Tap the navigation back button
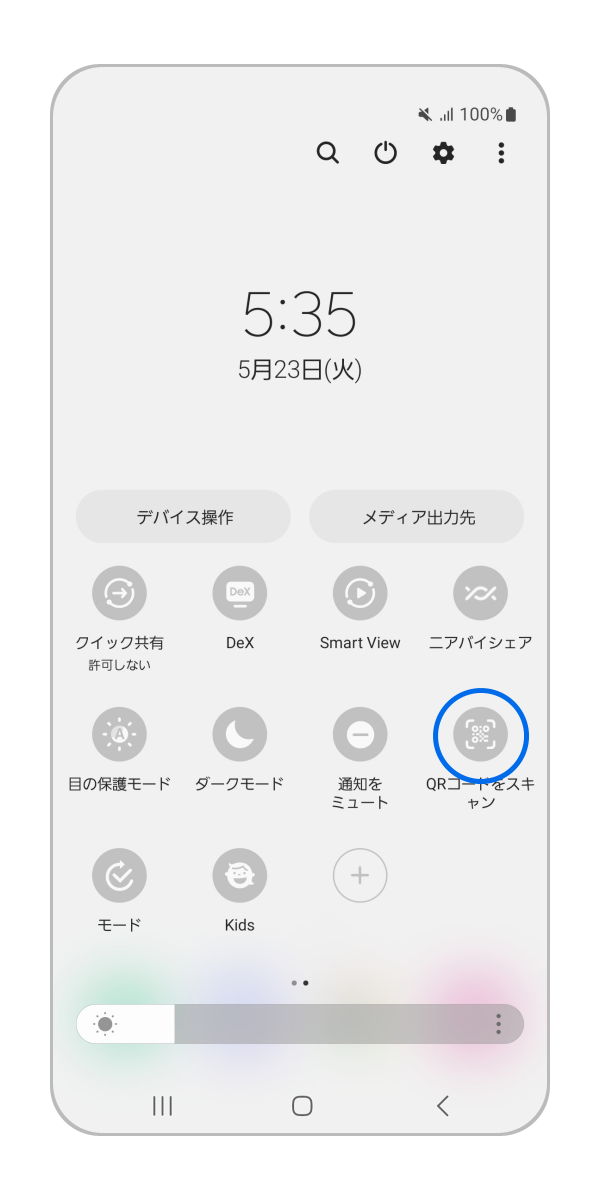Screen dimensions: 600x1200 coord(443,1105)
